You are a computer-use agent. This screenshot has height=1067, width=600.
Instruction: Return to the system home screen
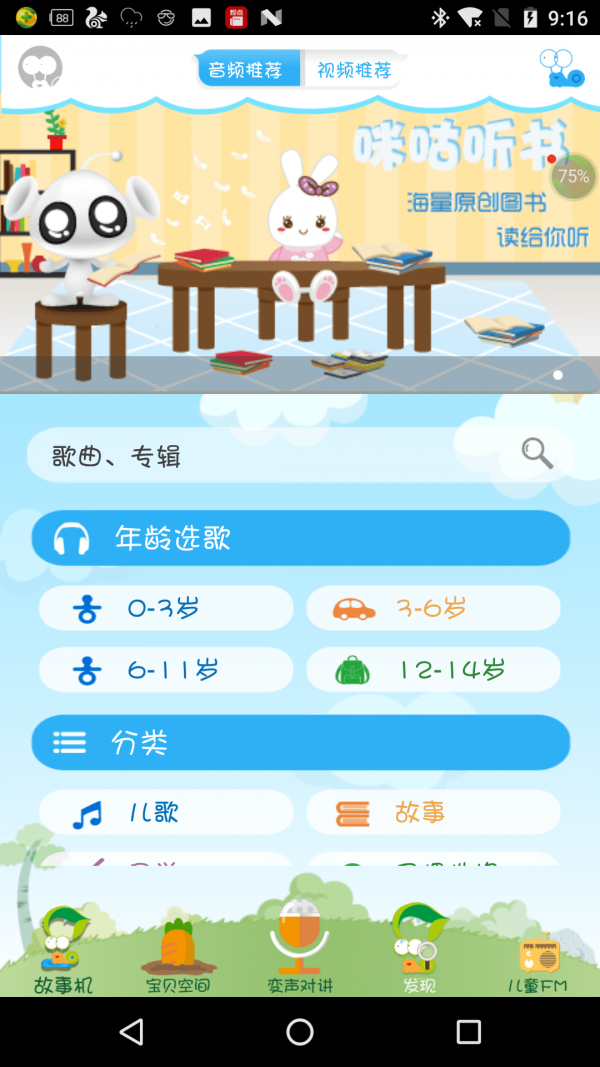click(x=300, y=1032)
